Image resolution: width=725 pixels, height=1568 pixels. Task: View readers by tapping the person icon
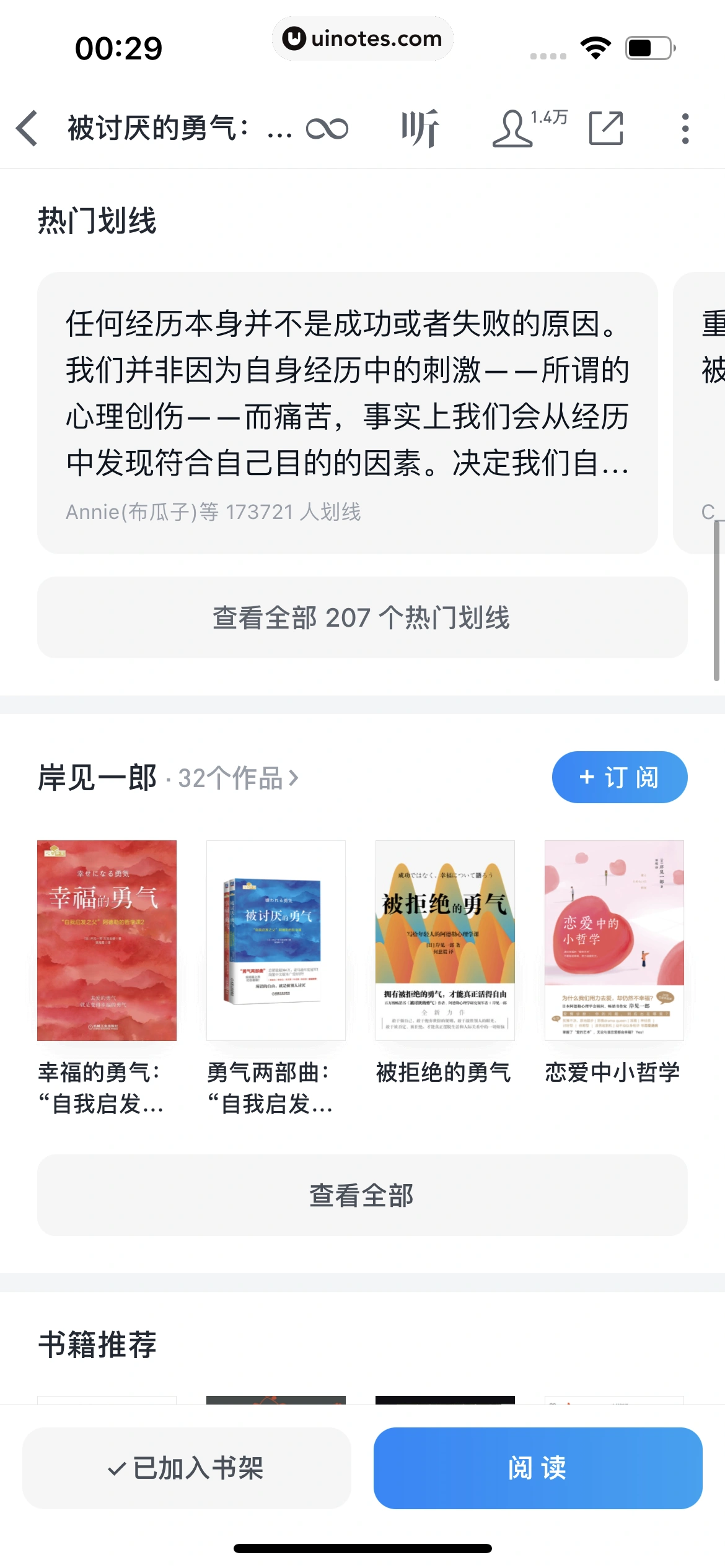tap(512, 128)
